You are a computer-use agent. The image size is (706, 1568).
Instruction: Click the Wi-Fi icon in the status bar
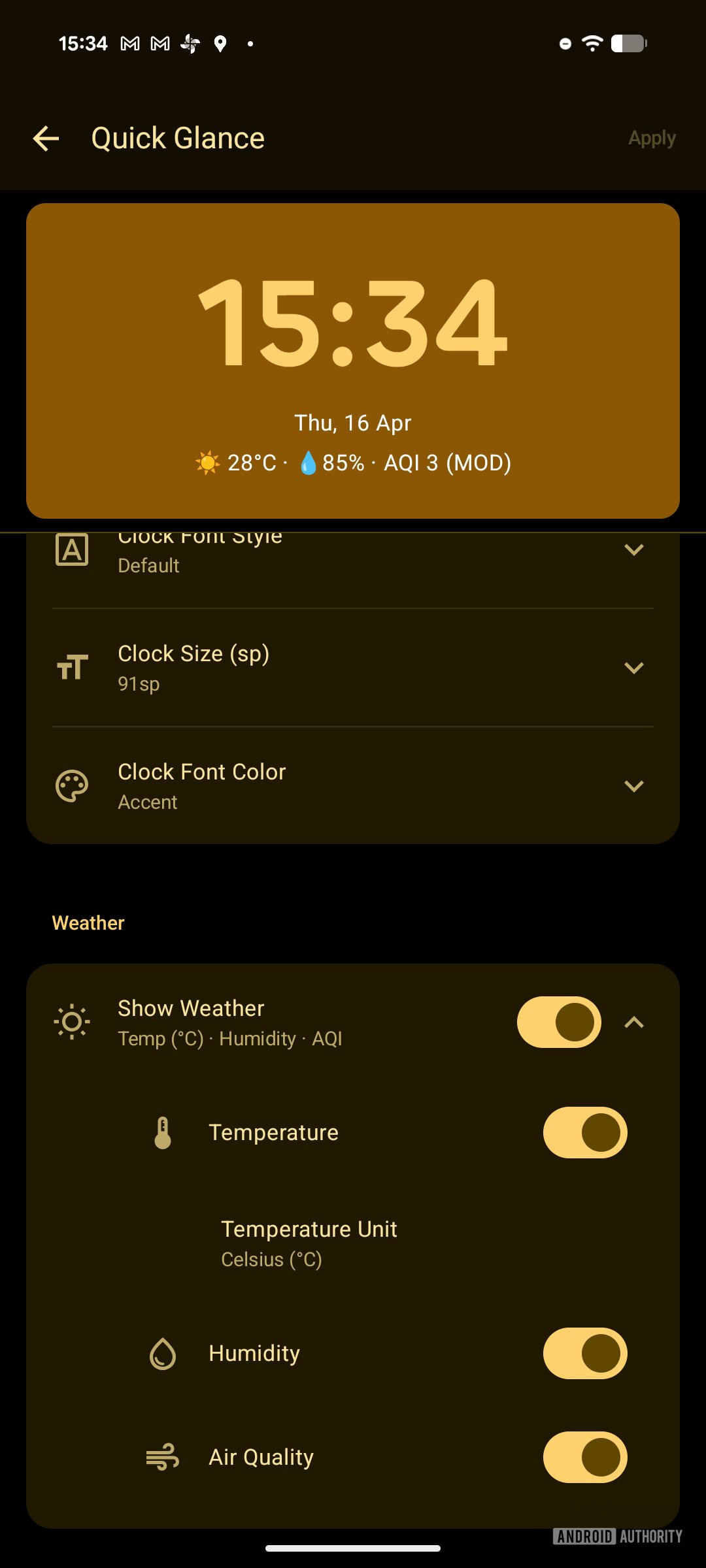(592, 43)
